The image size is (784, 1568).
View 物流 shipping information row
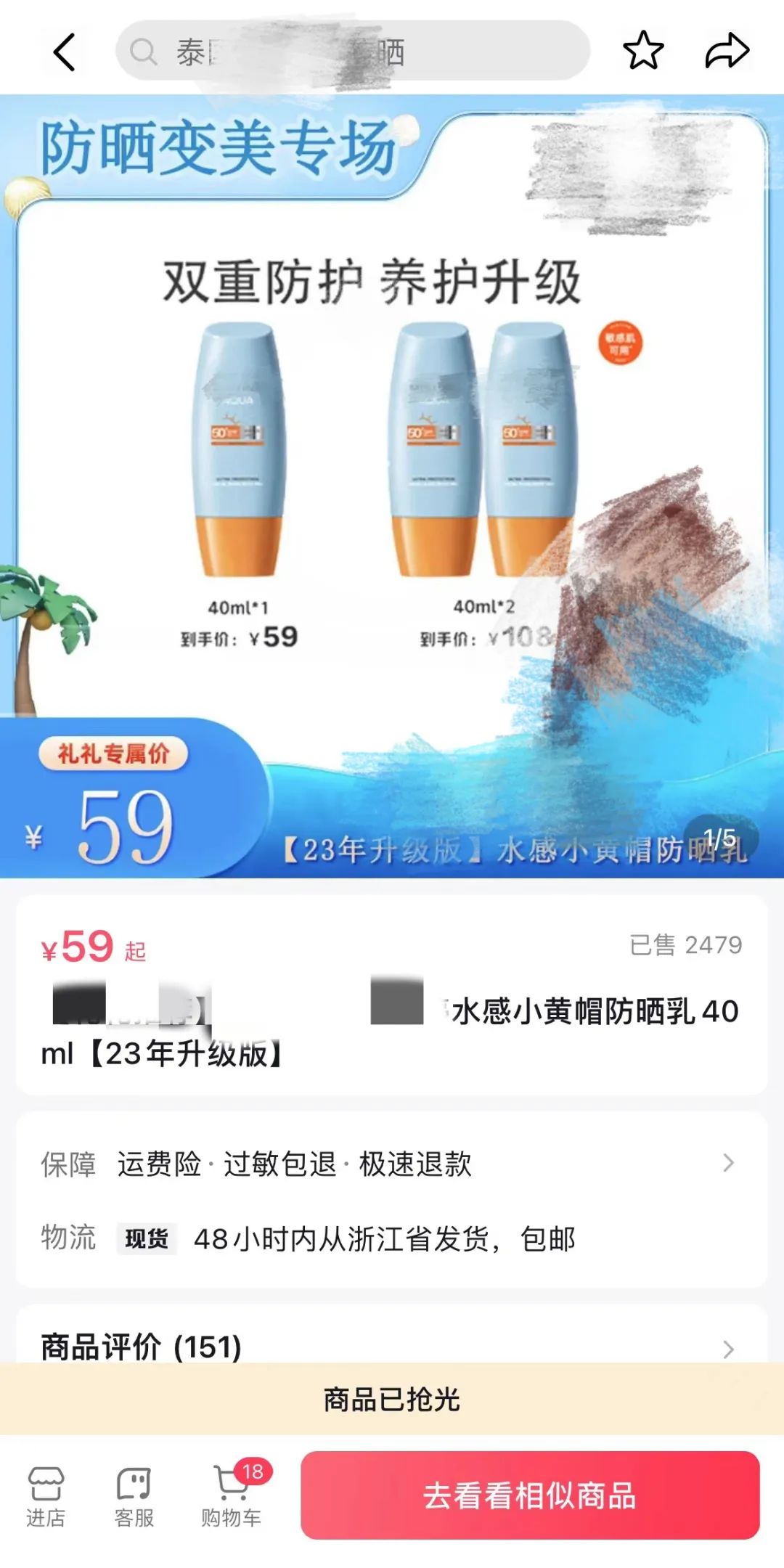(391, 1238)
